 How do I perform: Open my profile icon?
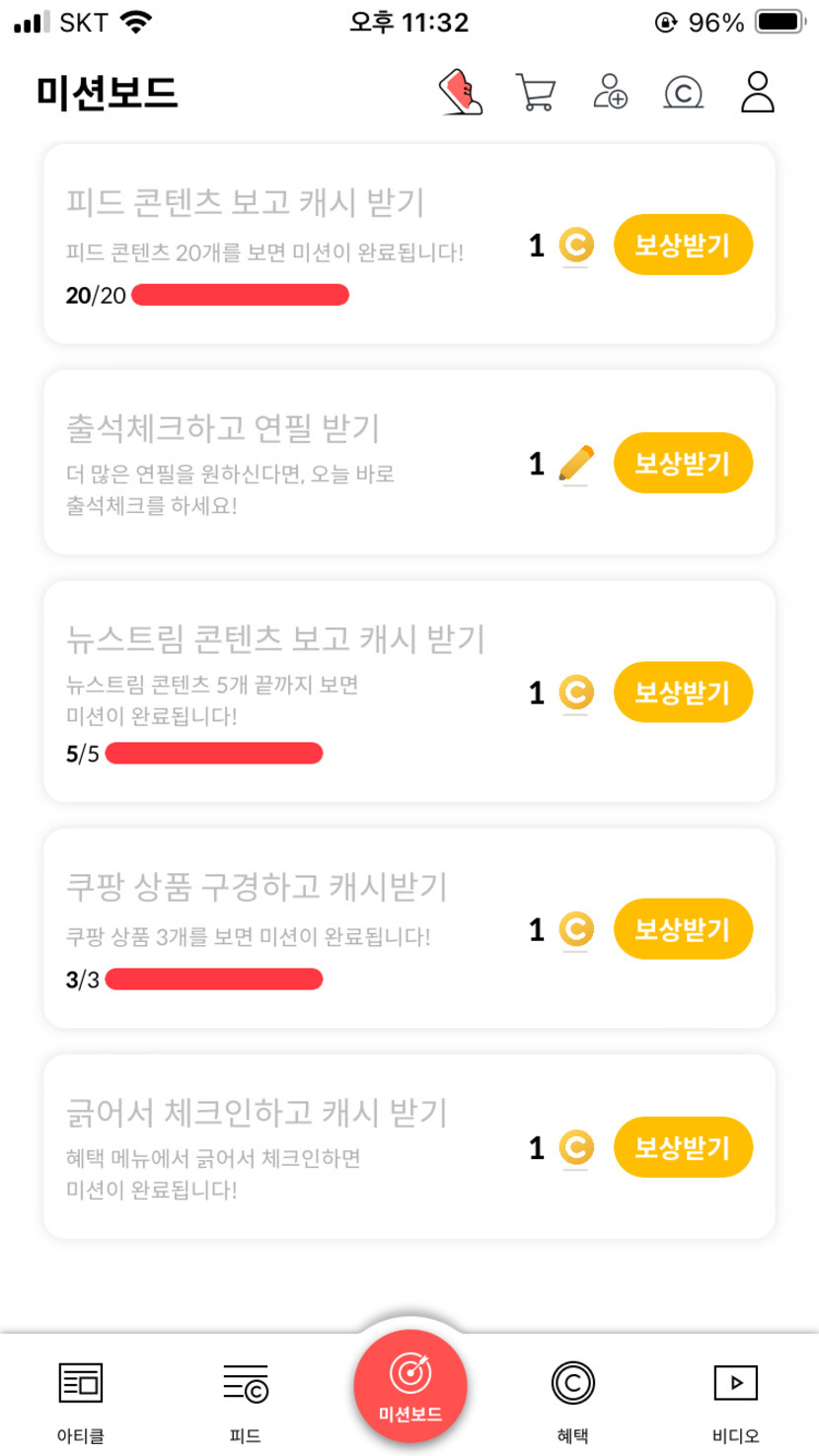(x=757, y=93)
